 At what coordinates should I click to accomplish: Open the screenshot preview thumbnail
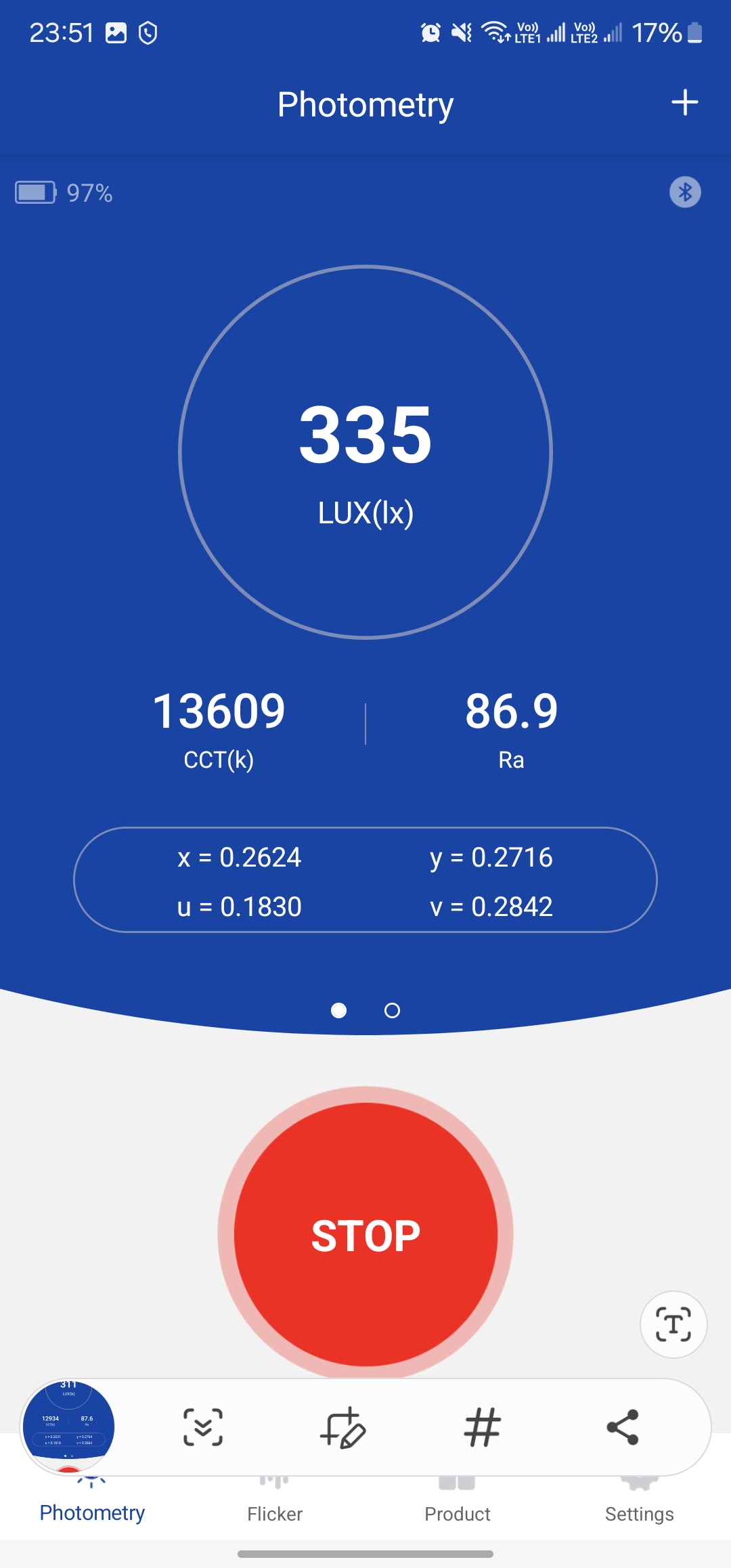pos(68,1427)
